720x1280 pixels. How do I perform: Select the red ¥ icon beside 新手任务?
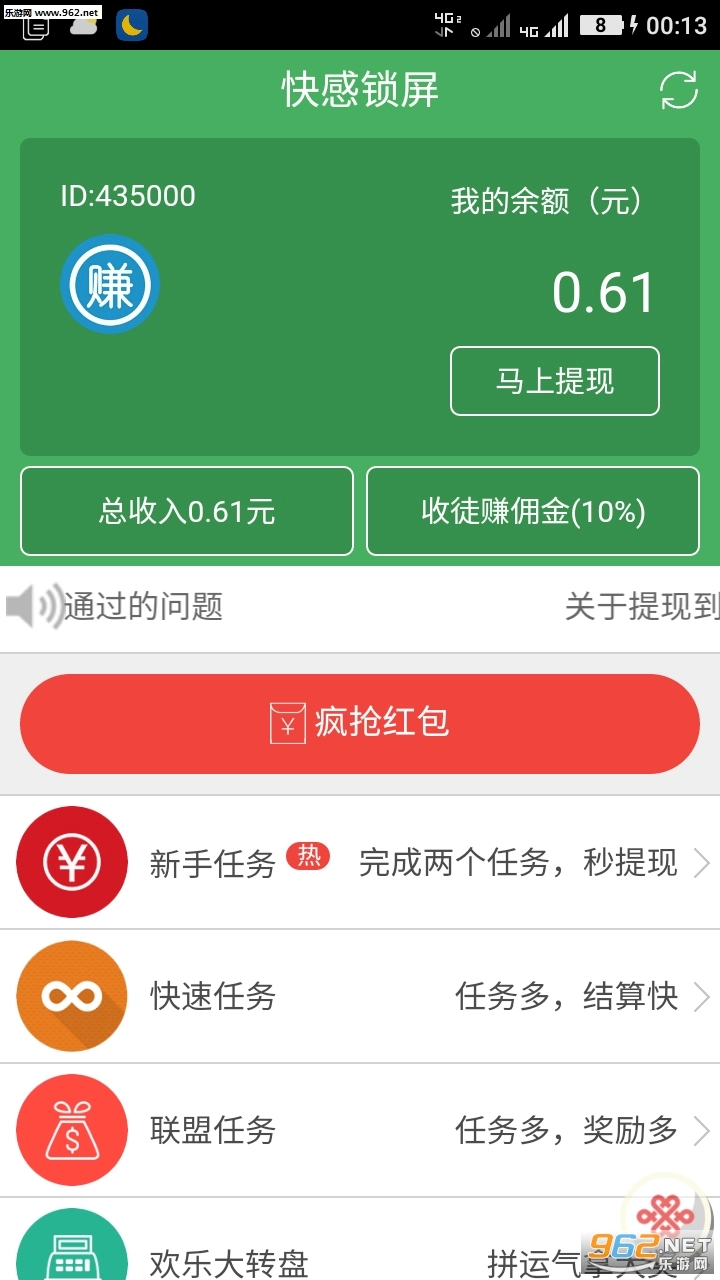pos(72,862)
